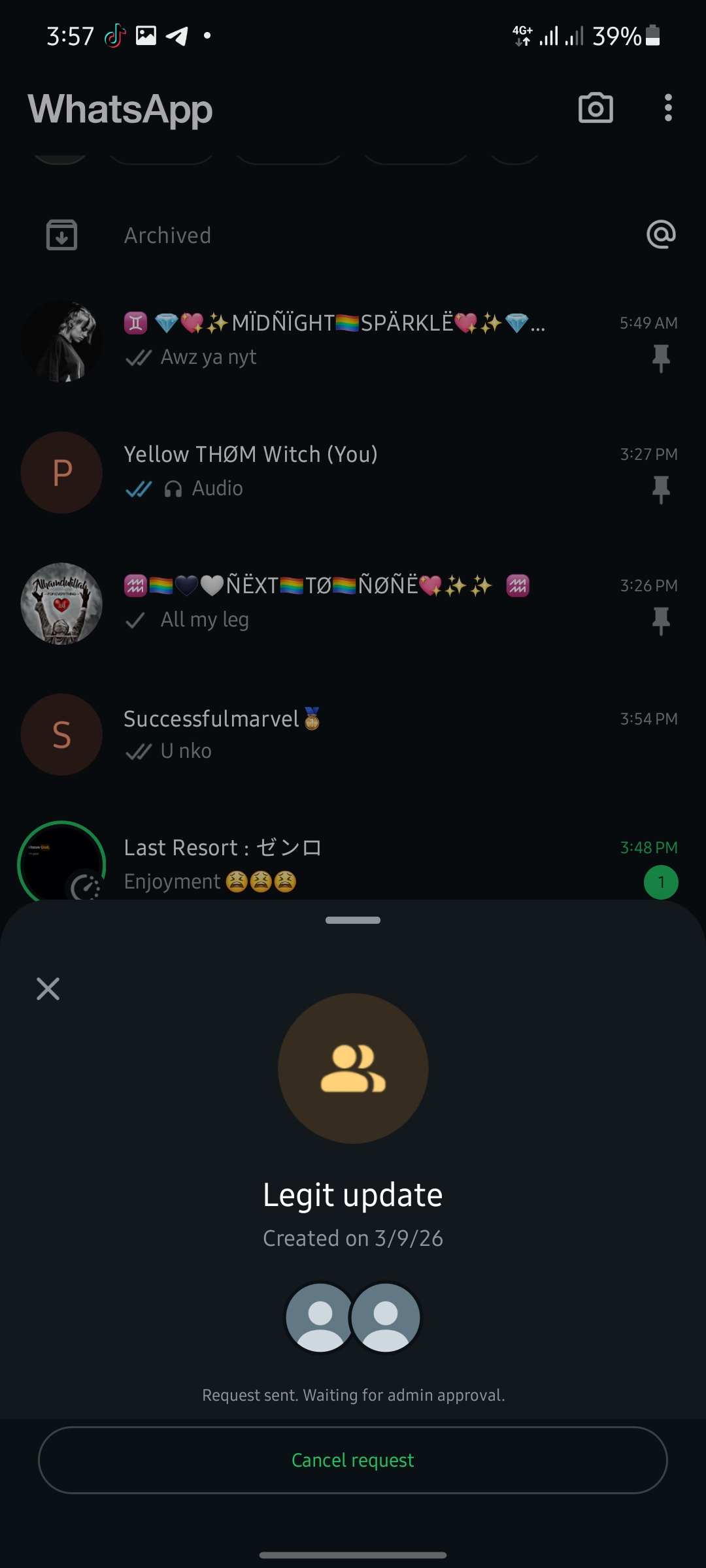Open Archived chats

pyautogui.click(x=168, y=235)
